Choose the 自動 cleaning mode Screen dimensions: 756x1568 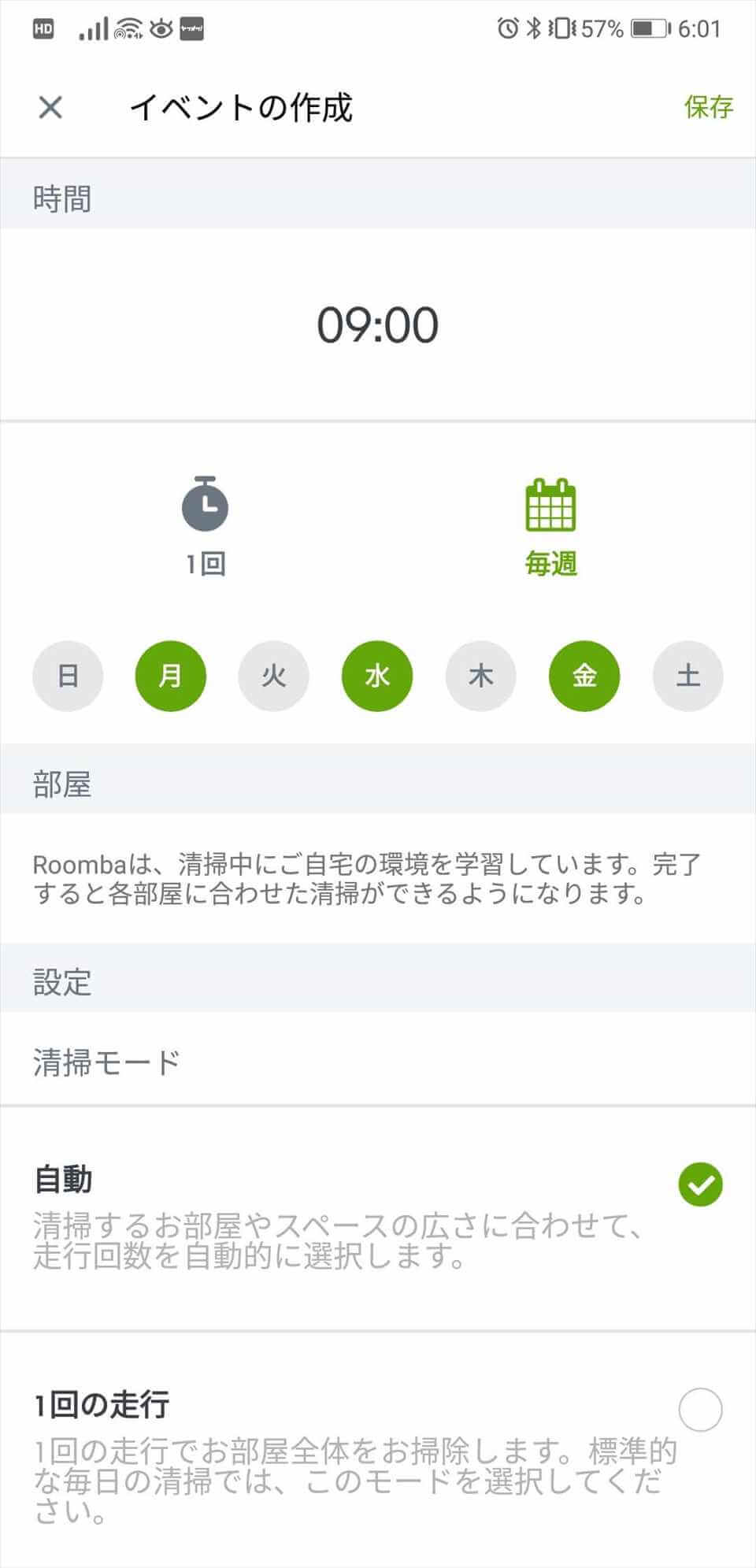378,1218
